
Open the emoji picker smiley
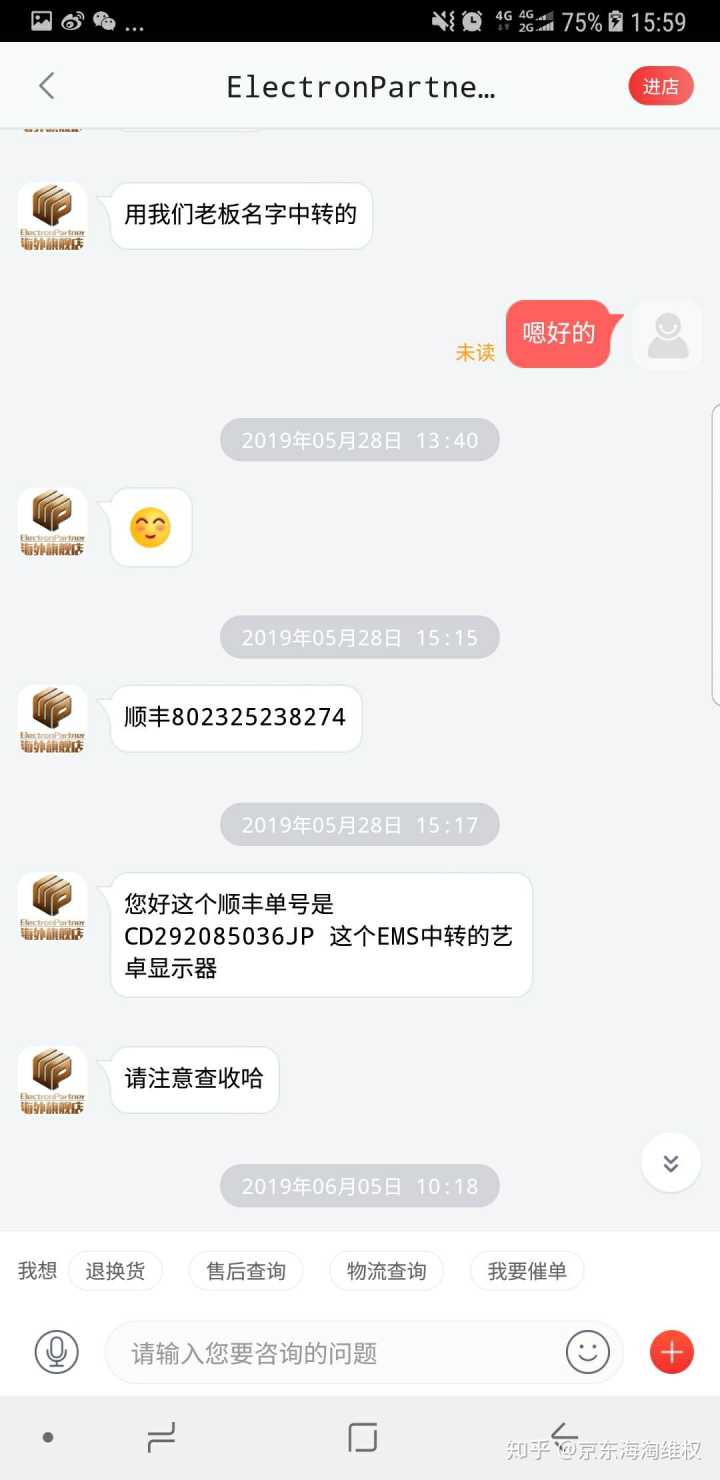(x=588, y=1353)
